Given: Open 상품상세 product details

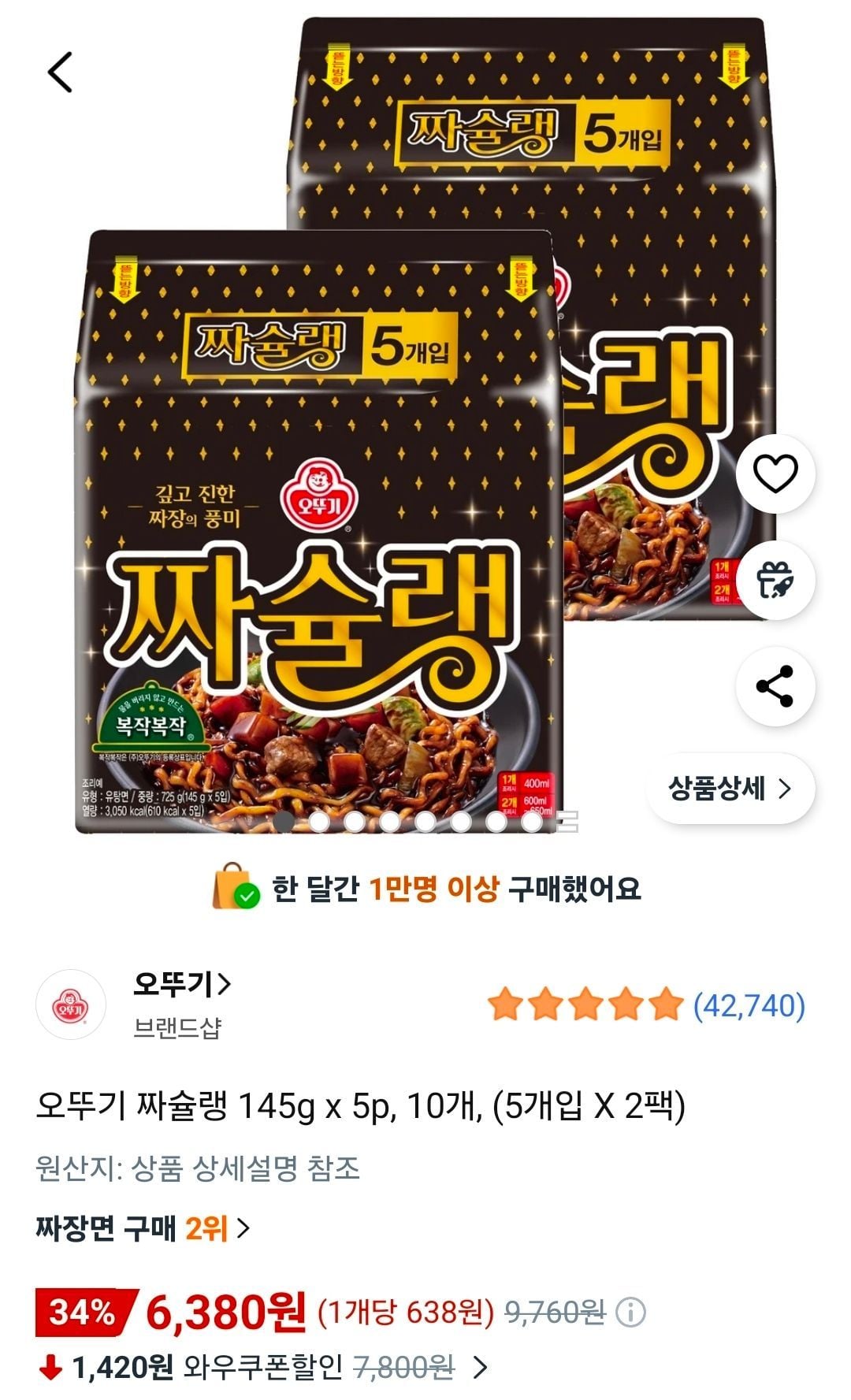Looking at the screenshot, I should [x=730, y=788].
